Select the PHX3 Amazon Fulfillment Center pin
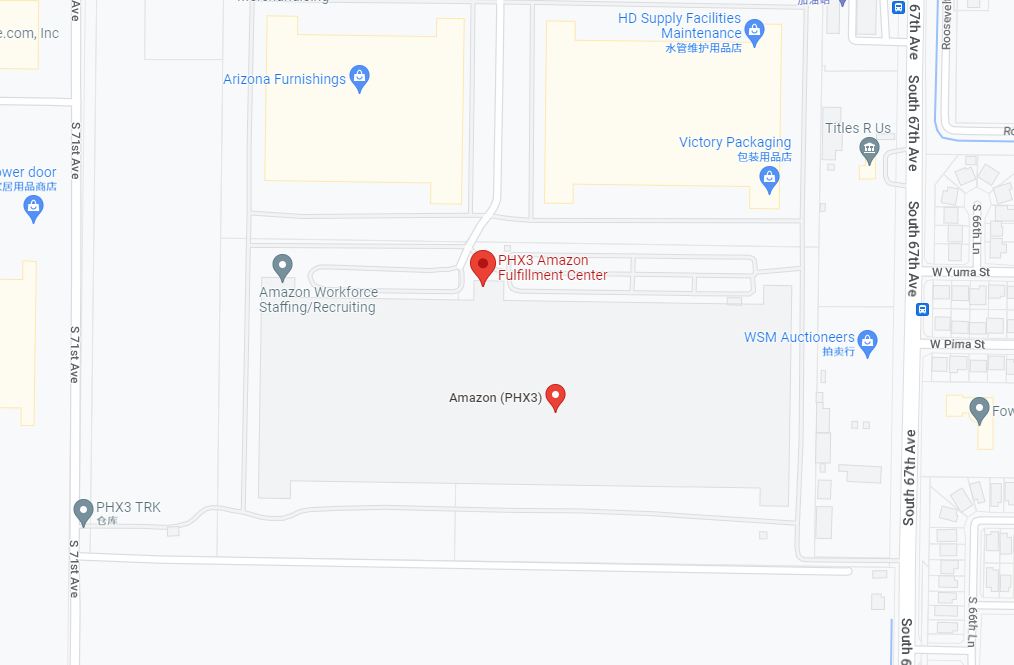The width and height of the screenshot is (1014, 665). pos(483,266)
